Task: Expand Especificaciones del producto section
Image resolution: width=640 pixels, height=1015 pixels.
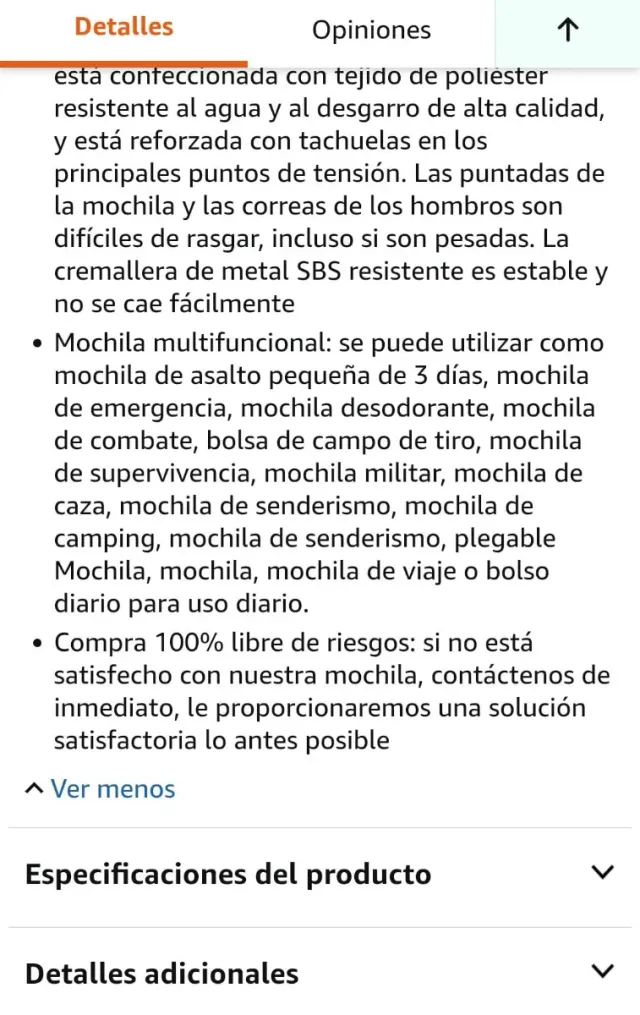Action: click(x=320, y=874)
